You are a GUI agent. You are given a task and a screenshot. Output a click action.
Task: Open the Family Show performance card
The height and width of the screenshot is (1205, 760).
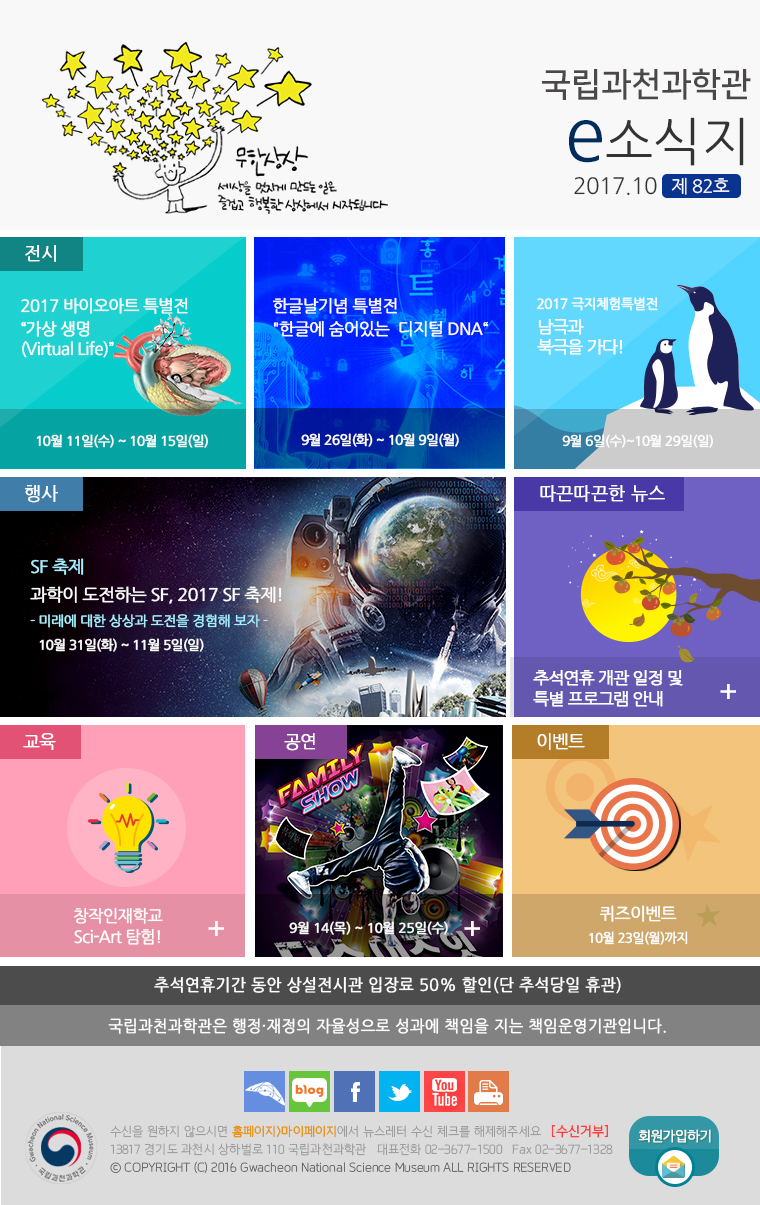tap(379, 841)
